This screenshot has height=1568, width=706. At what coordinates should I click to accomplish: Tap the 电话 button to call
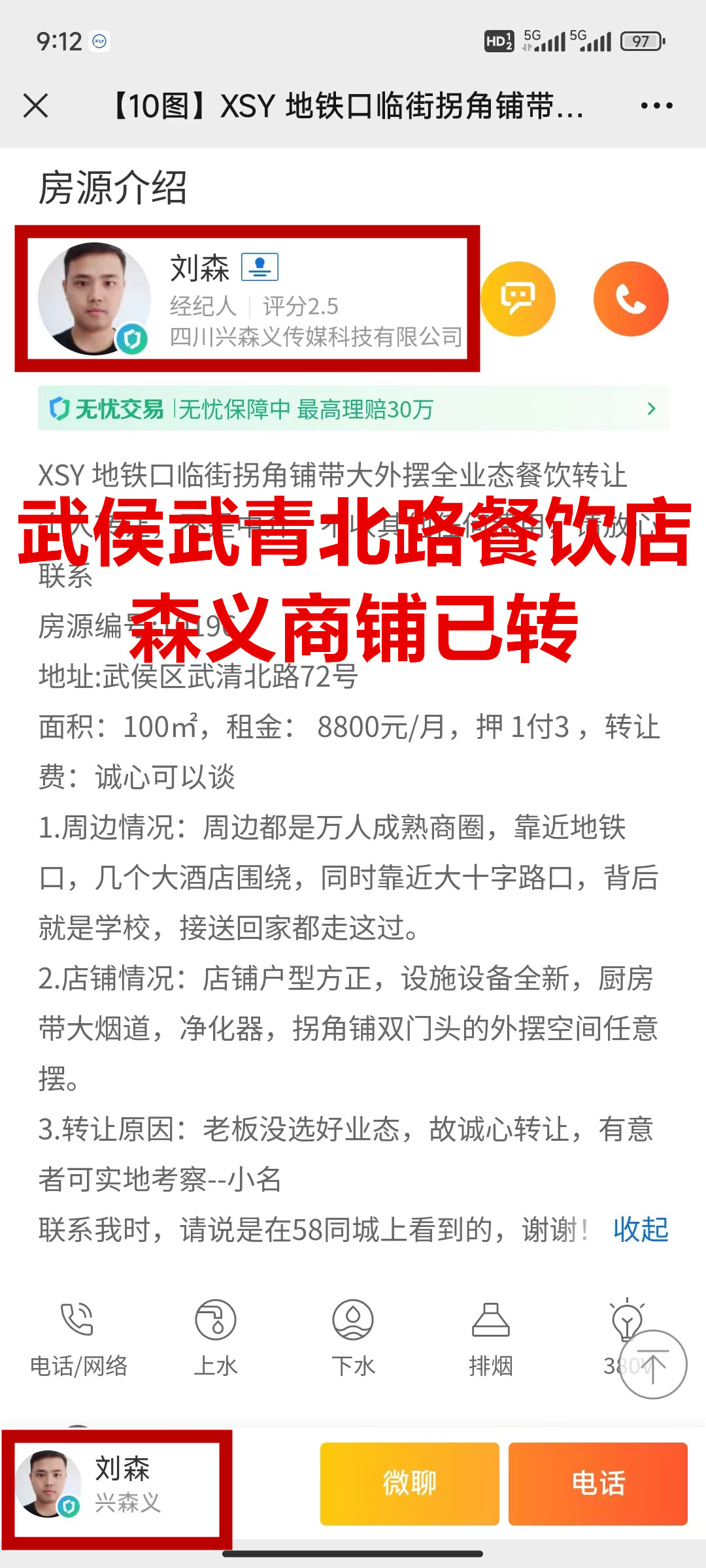pyautogui.click(x=597, y=1483)
